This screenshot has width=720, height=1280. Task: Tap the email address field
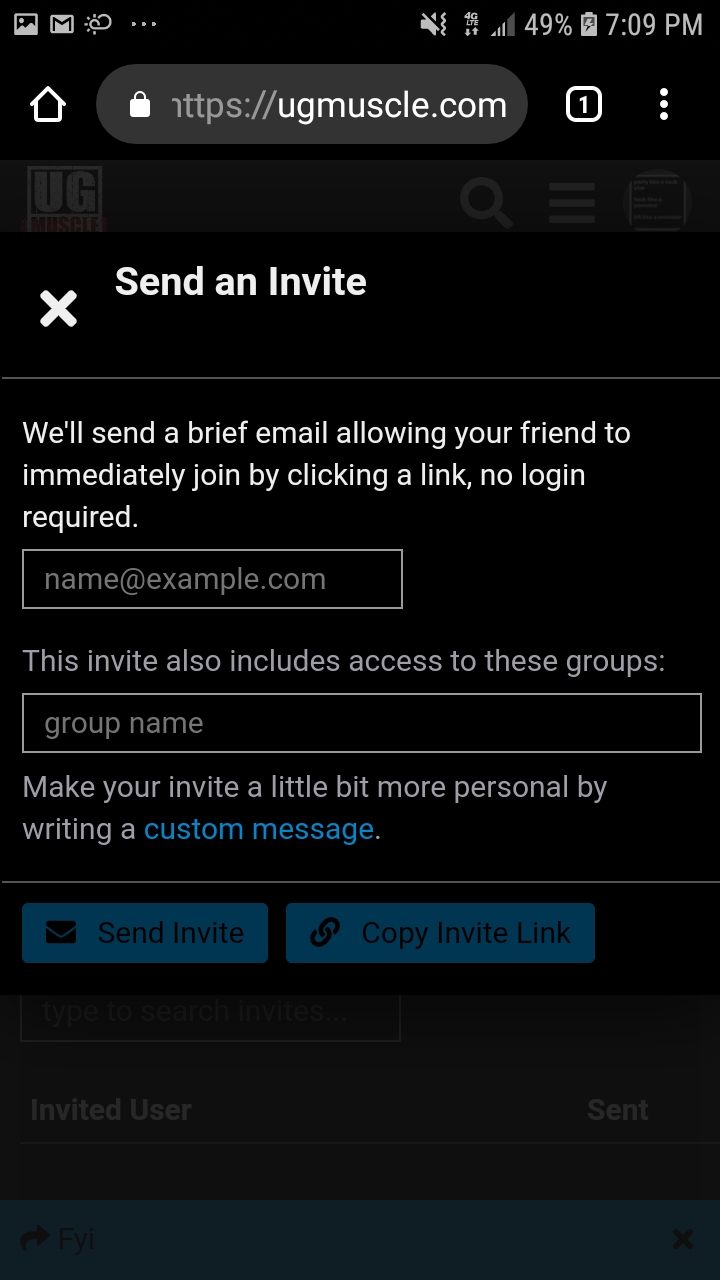[212, 579]
